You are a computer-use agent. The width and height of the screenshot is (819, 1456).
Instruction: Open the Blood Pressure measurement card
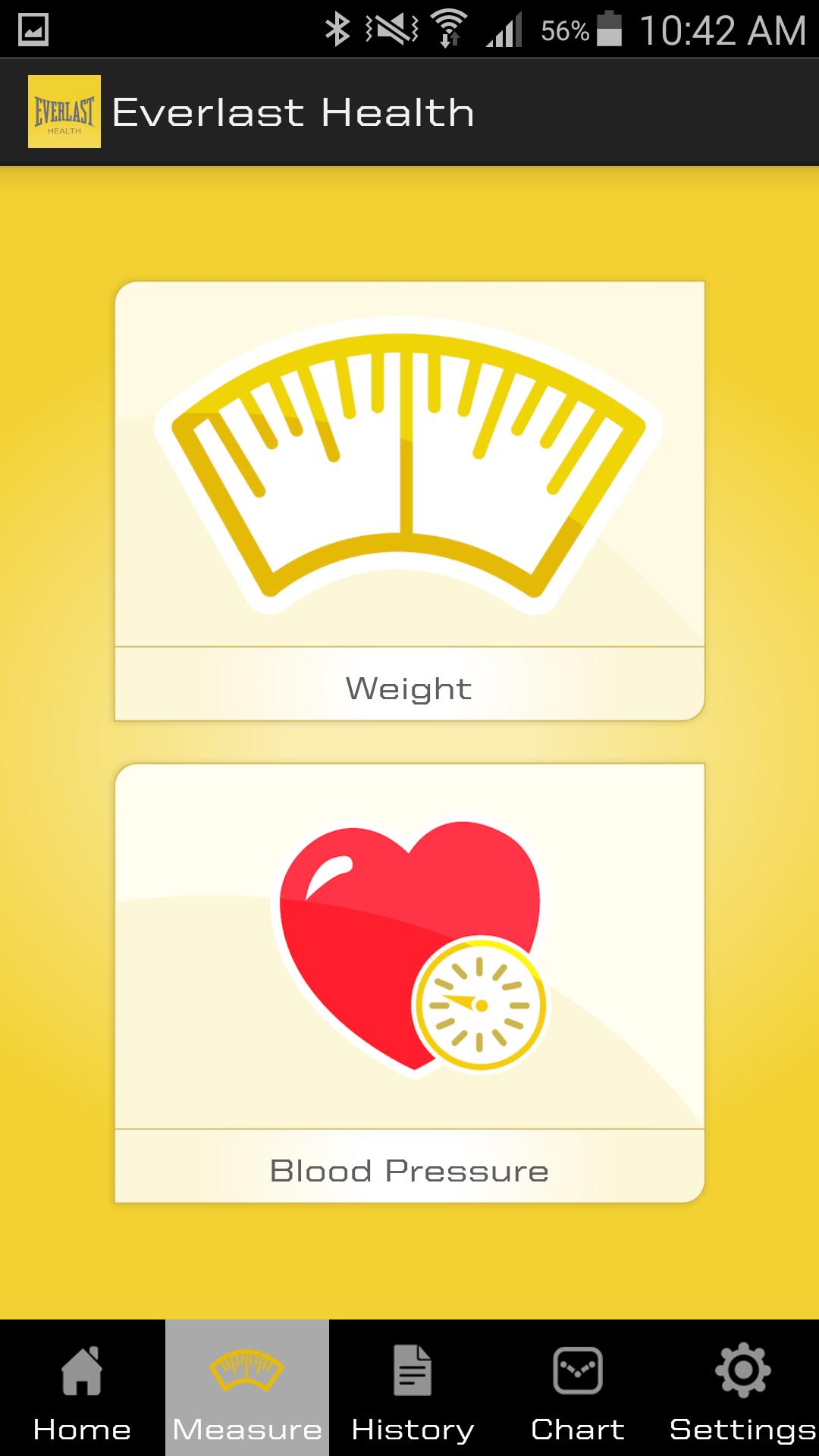coord(409,978)
